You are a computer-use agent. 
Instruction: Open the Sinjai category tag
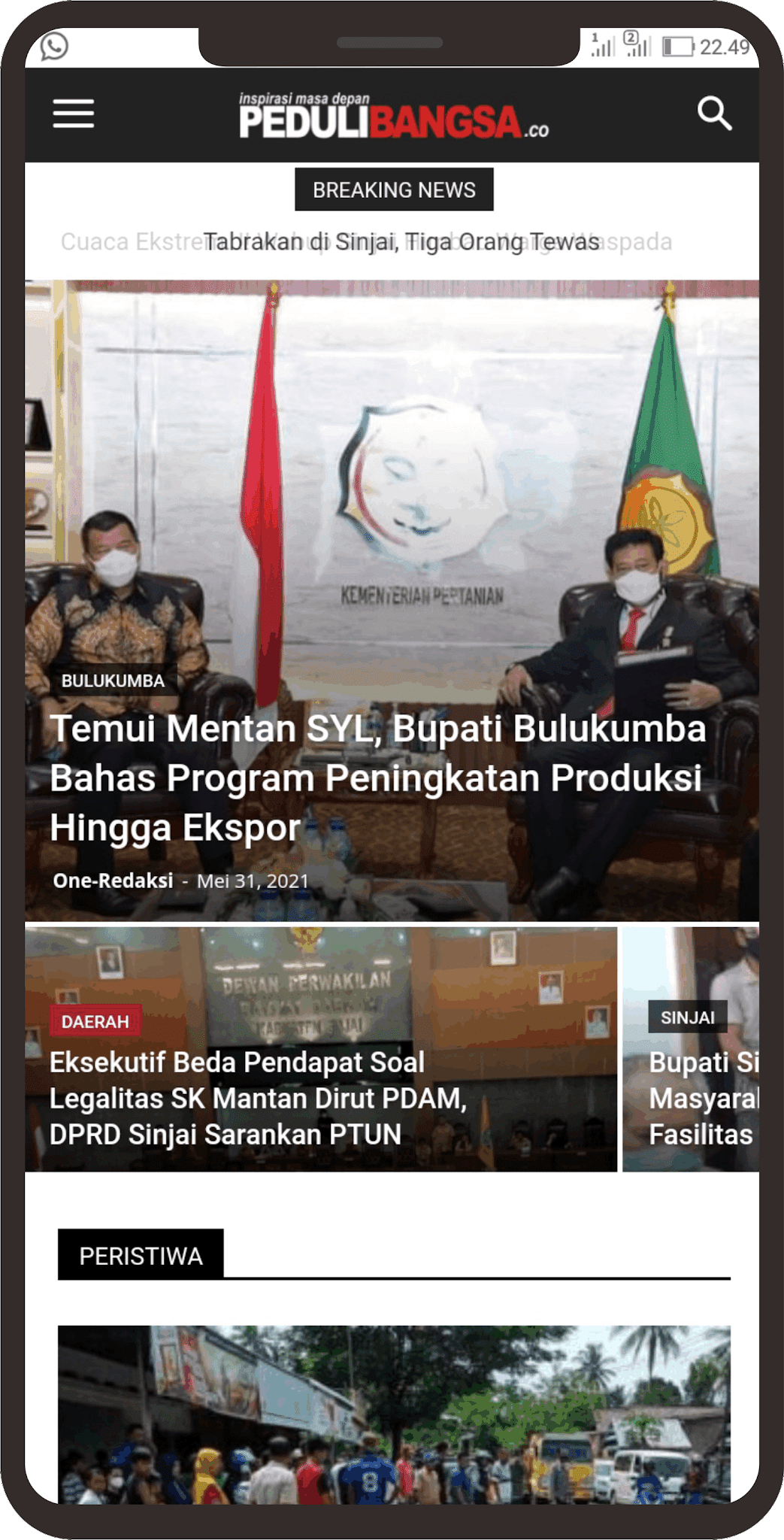(x=687, y=1017)
